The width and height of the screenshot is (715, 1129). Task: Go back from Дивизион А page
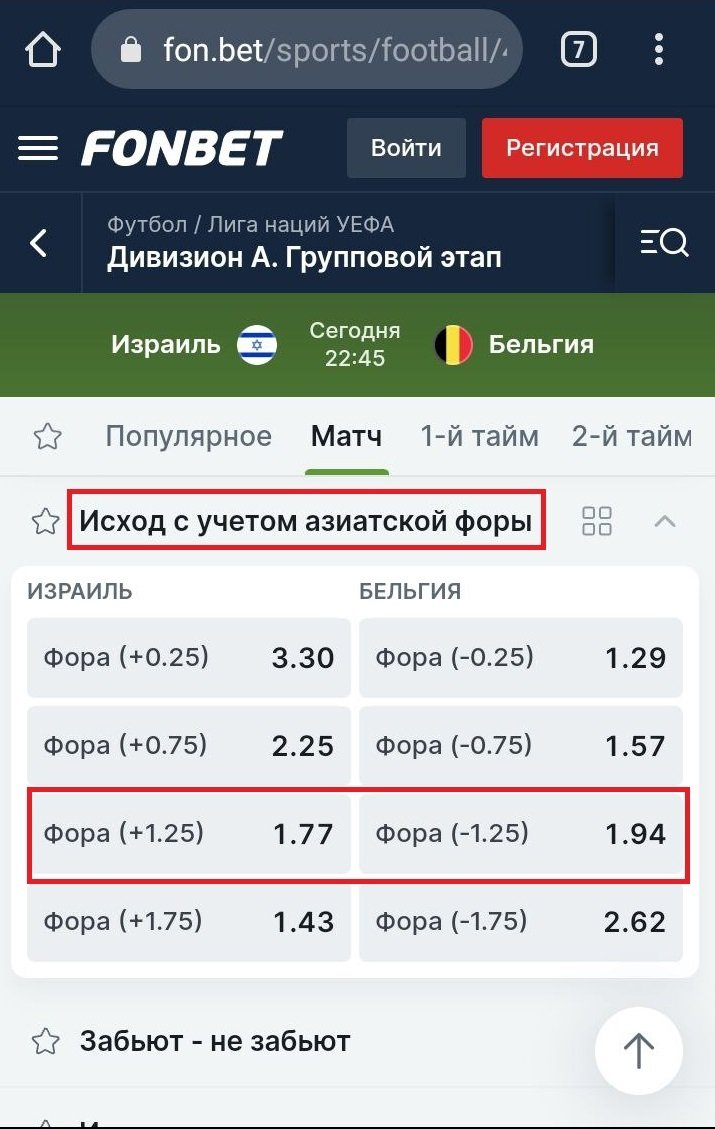tap(39, 242)
